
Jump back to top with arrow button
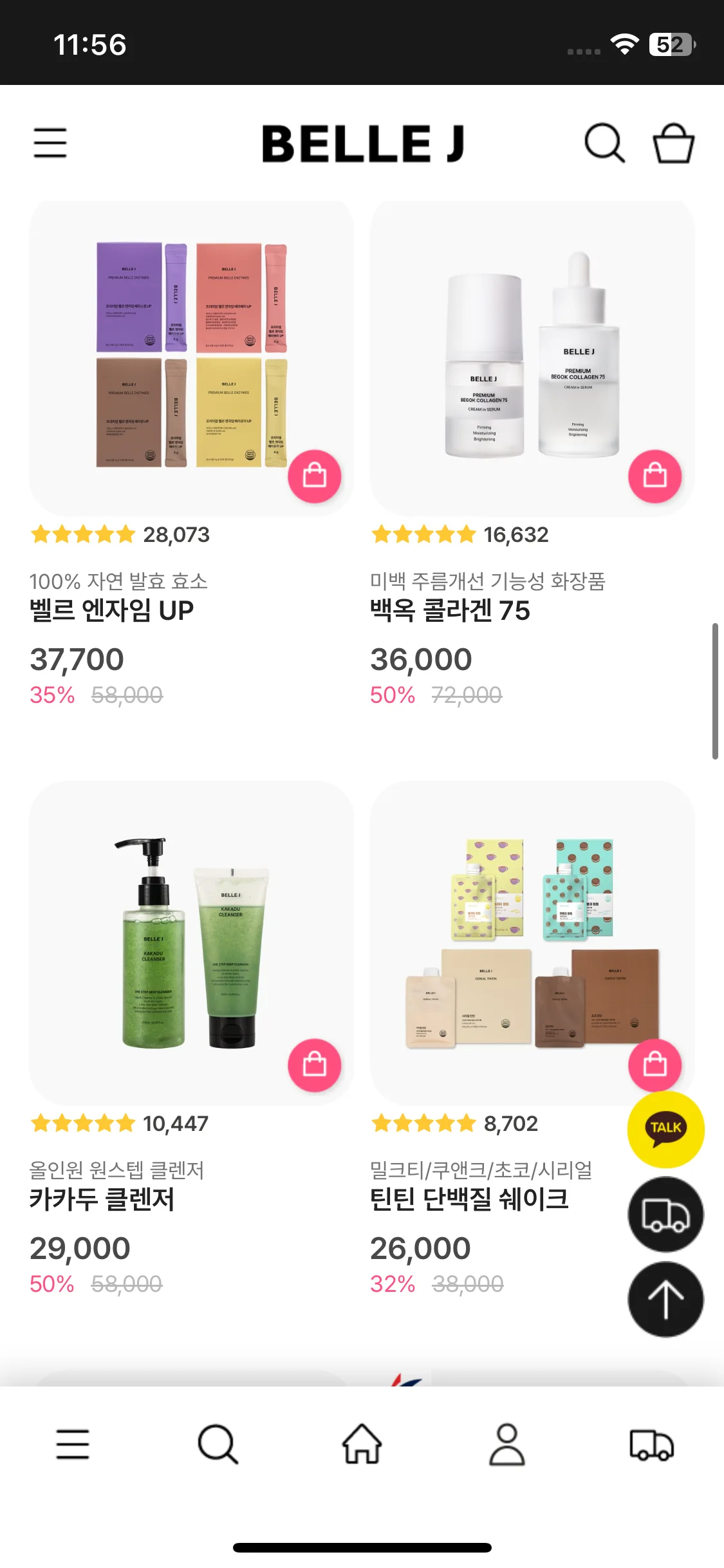(665, 1300)
